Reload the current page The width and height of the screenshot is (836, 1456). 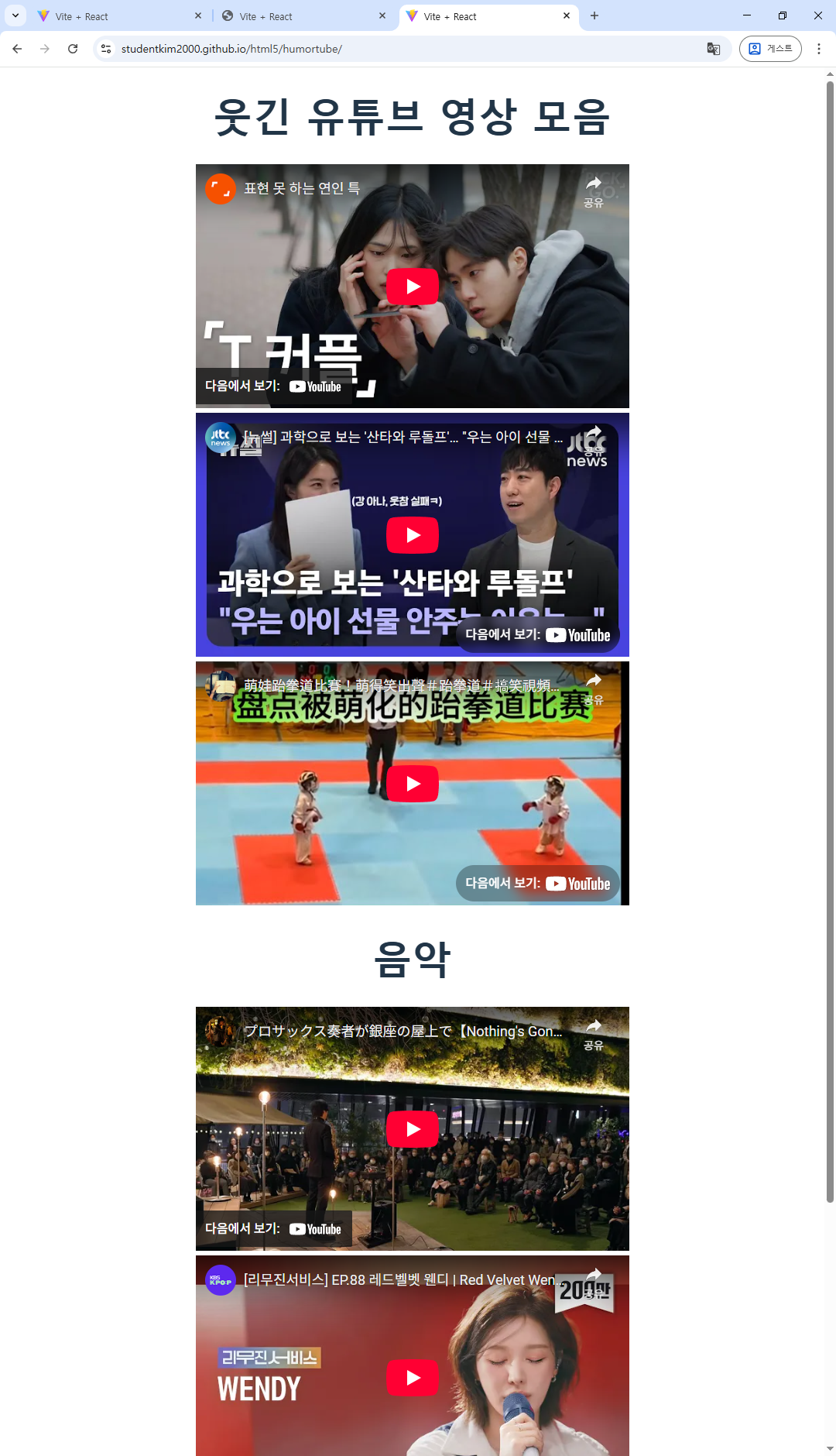pos(73,49)
